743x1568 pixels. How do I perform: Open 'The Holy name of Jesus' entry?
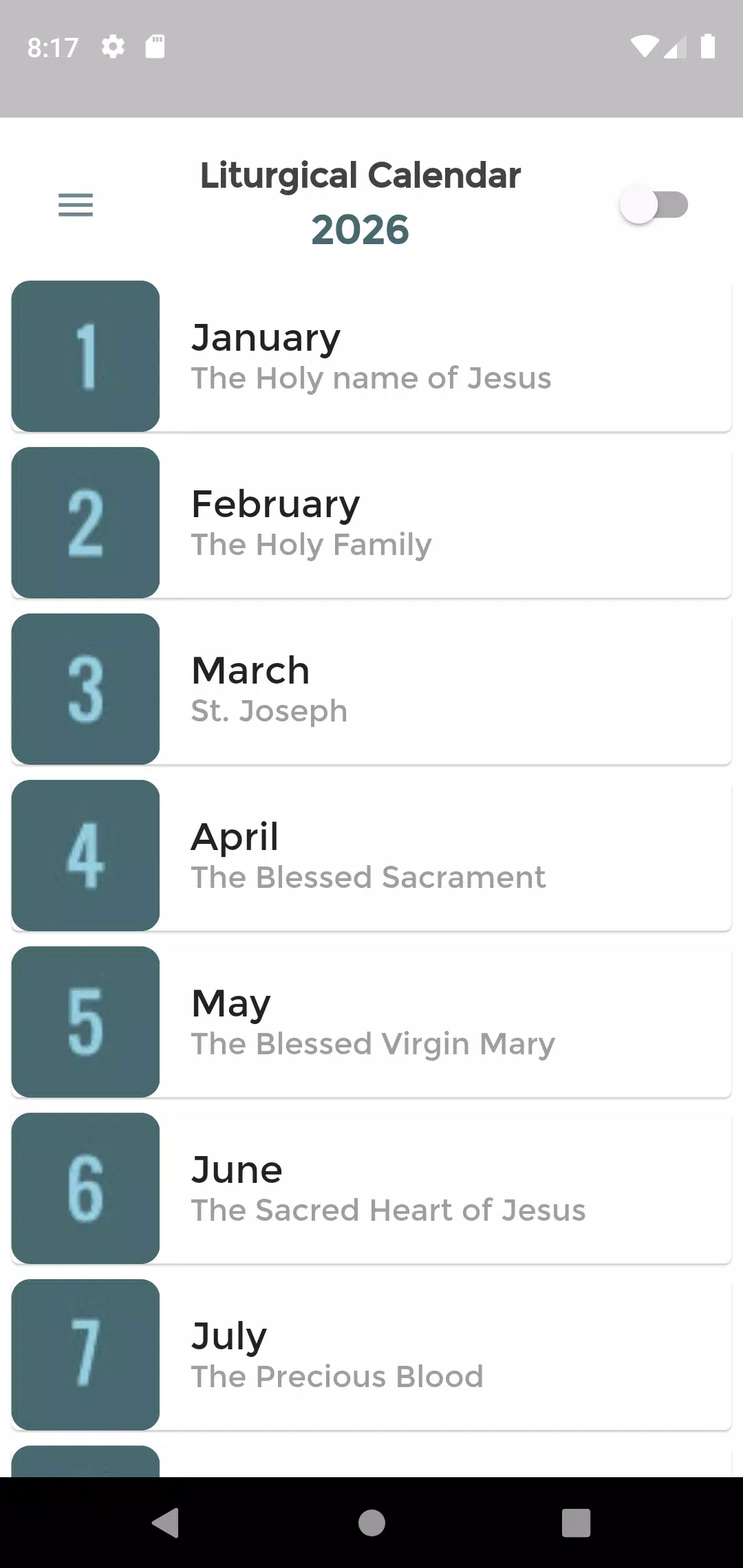[x=371, y=377]
